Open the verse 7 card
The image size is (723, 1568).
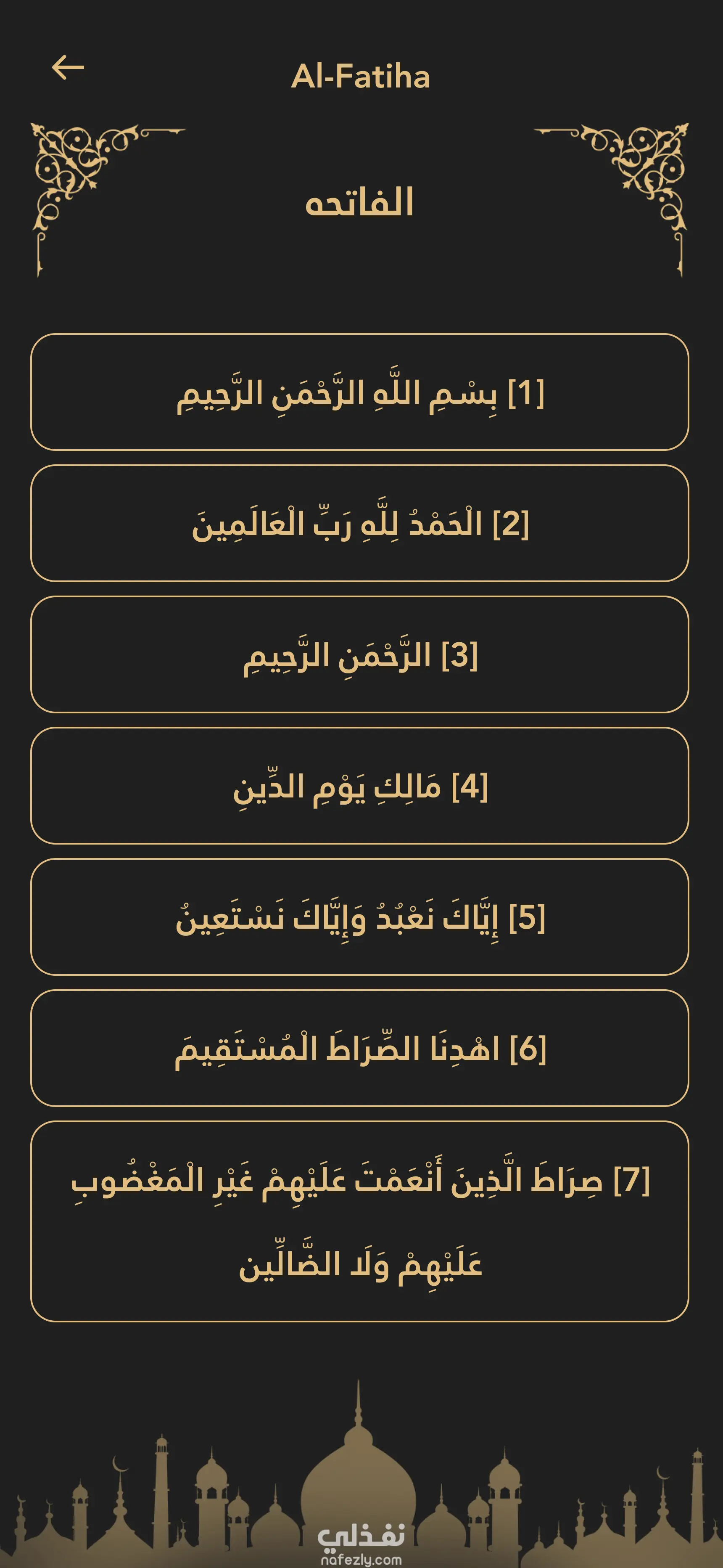(360, 1221)
